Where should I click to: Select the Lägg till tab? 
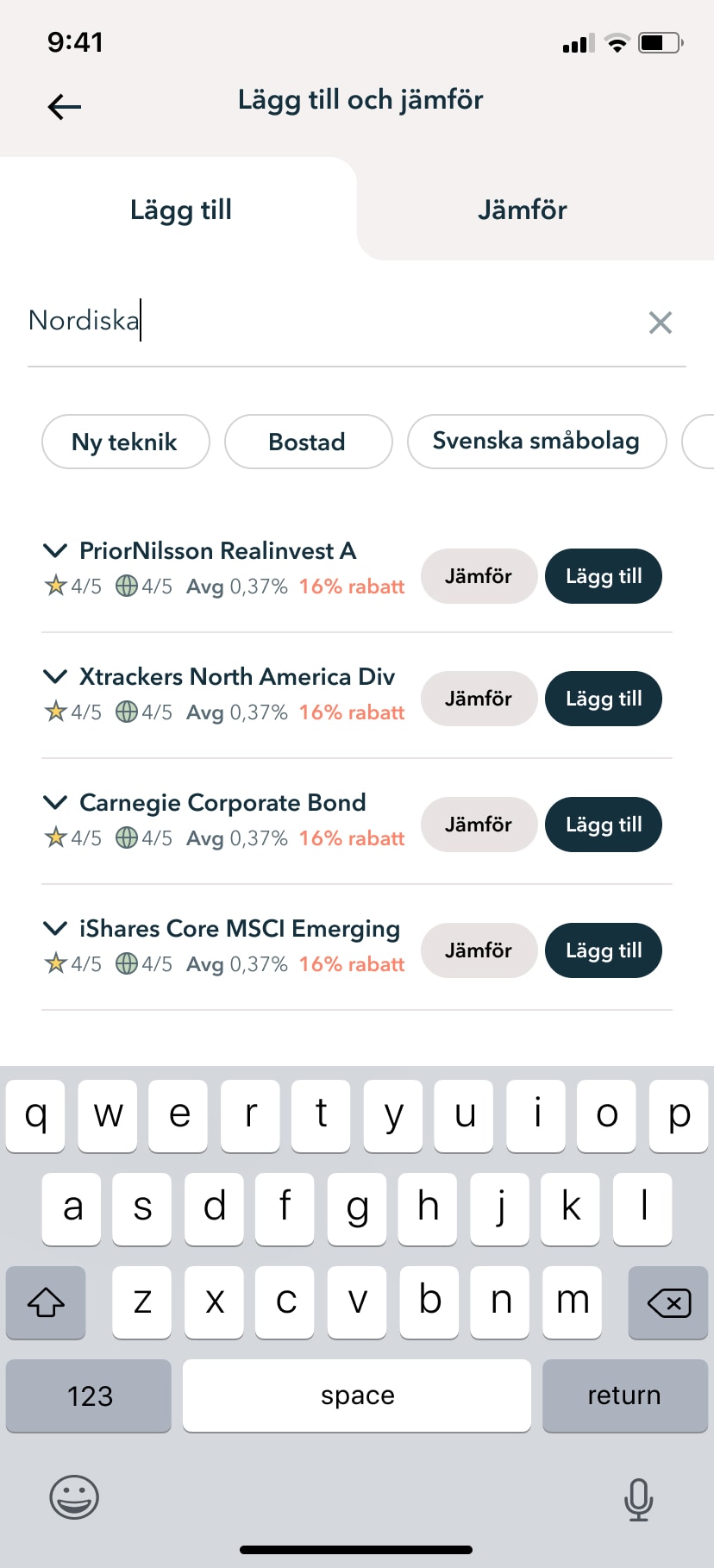pyautogui.click(x=180, y=210)
